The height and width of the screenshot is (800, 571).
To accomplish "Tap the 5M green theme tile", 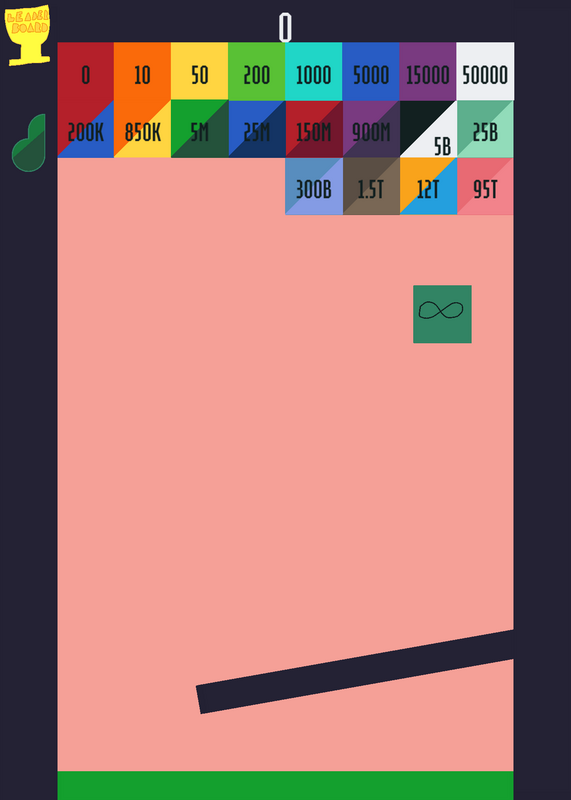I will click(200, 129).
